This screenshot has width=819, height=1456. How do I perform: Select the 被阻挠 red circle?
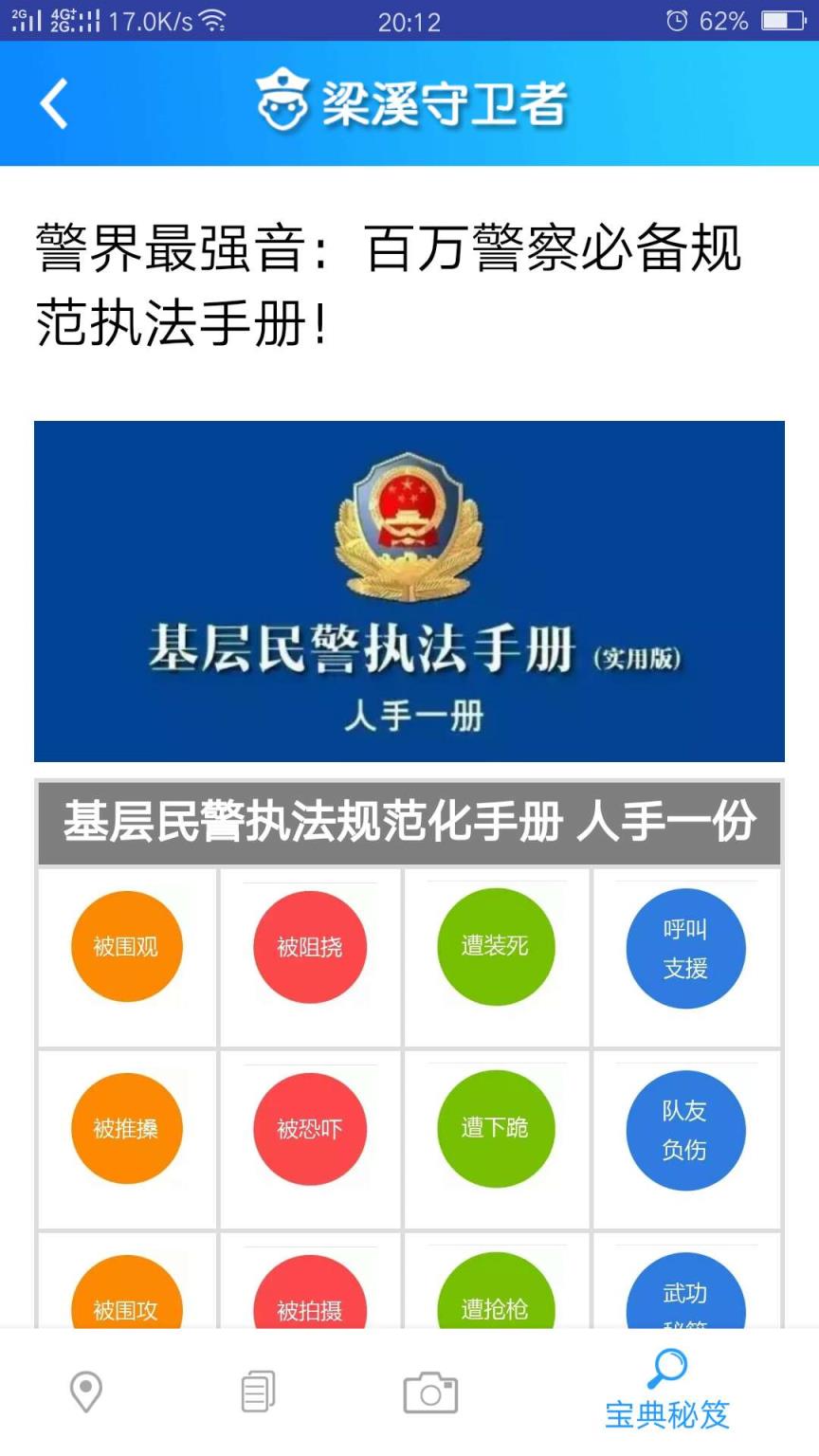tap(309, 947)
